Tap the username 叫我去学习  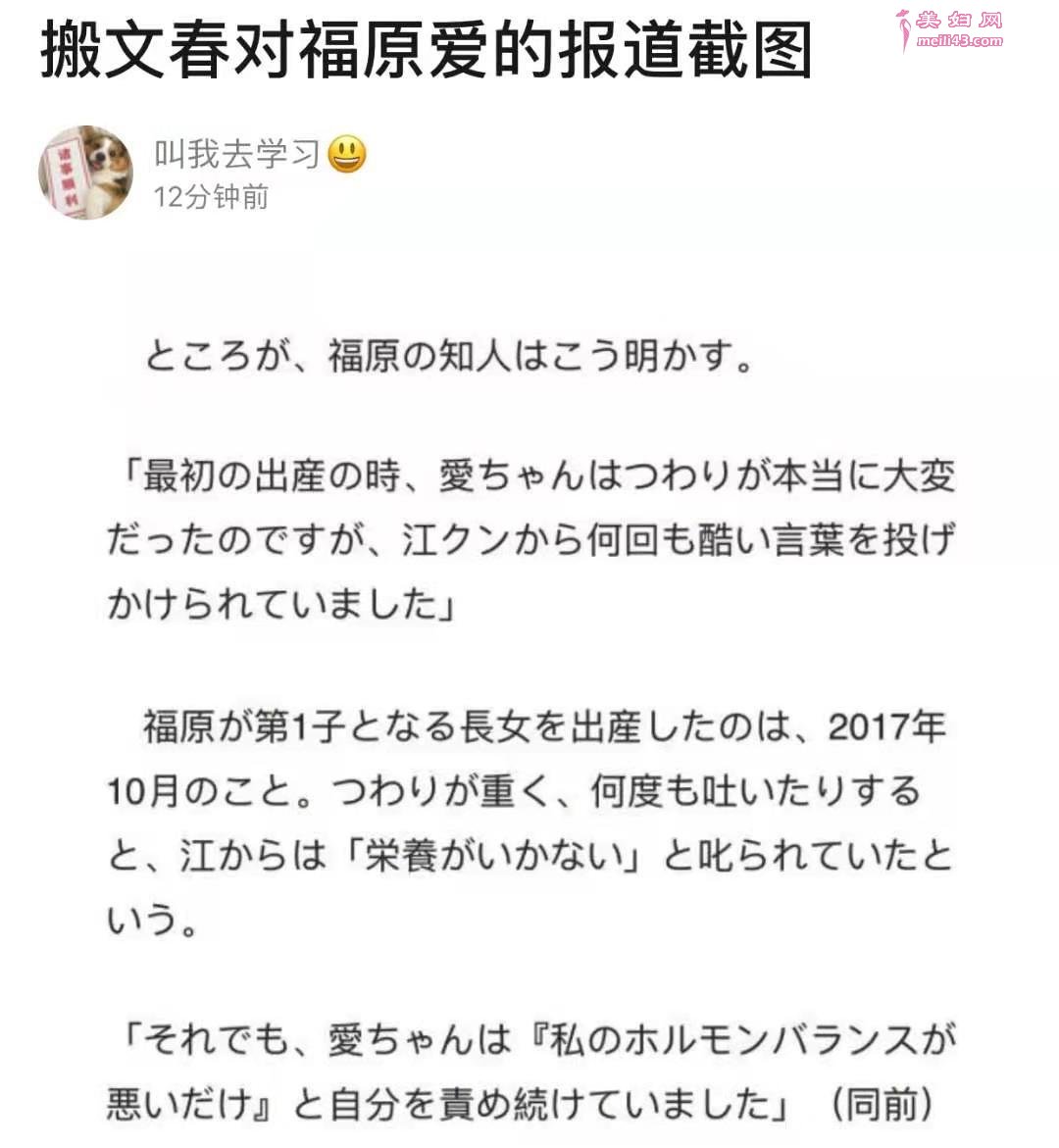[x=238, y=154]
